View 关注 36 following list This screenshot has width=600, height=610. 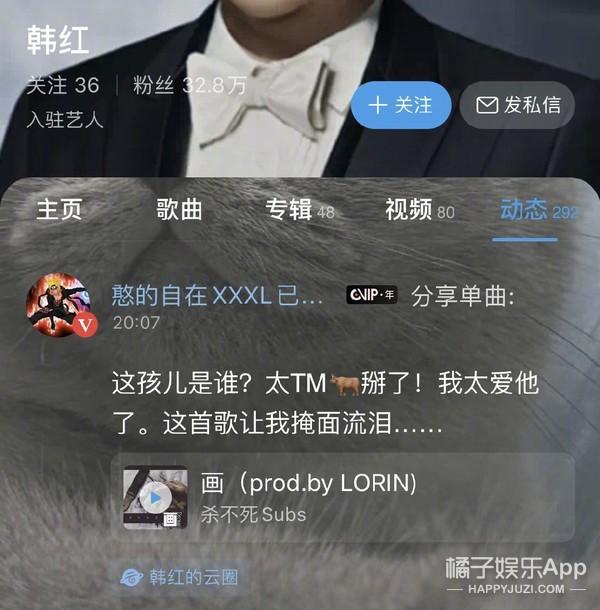[63, 85]
